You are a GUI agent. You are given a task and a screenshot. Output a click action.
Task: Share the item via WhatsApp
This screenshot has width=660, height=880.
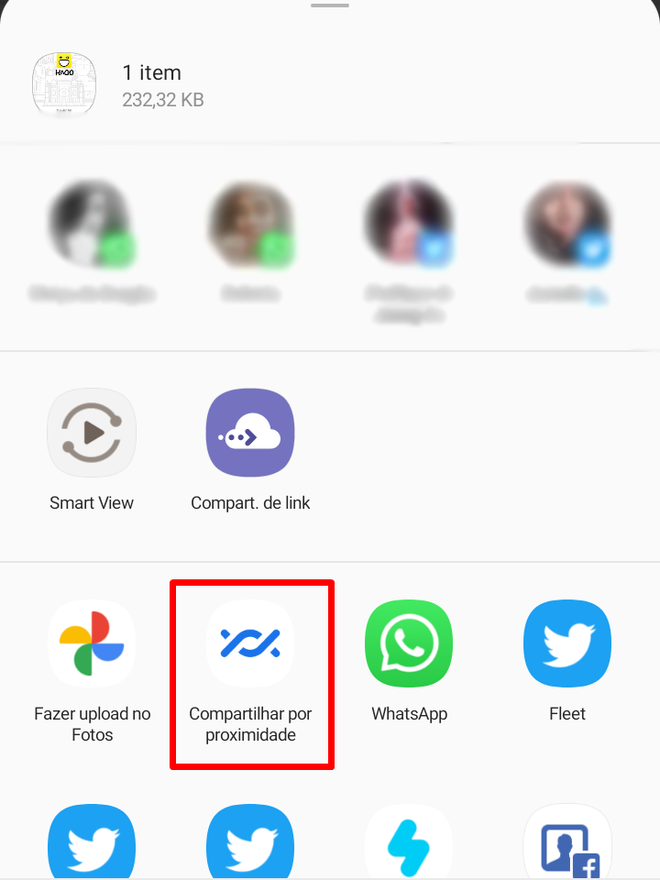pos(408,645)
